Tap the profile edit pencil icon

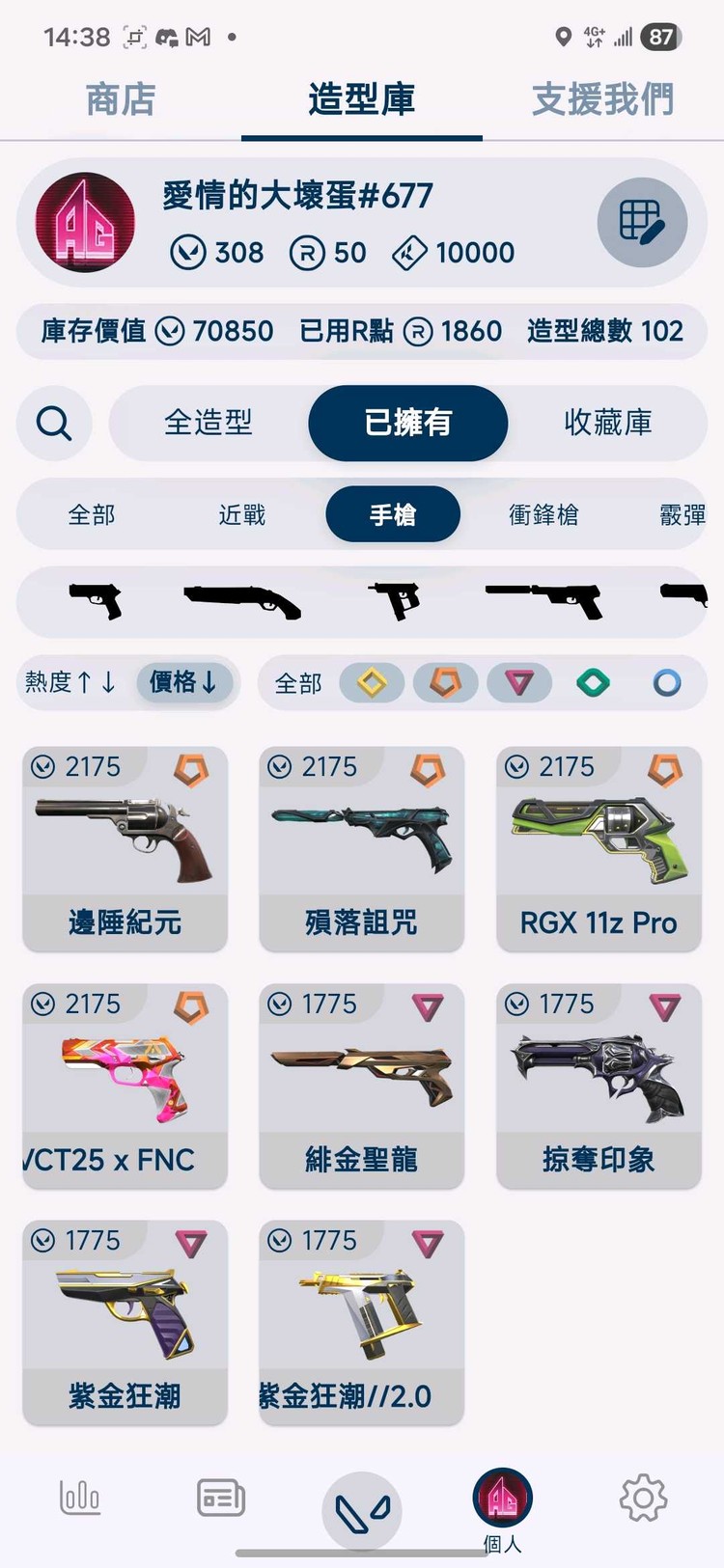pyautogui.click(x=642, y=222)
